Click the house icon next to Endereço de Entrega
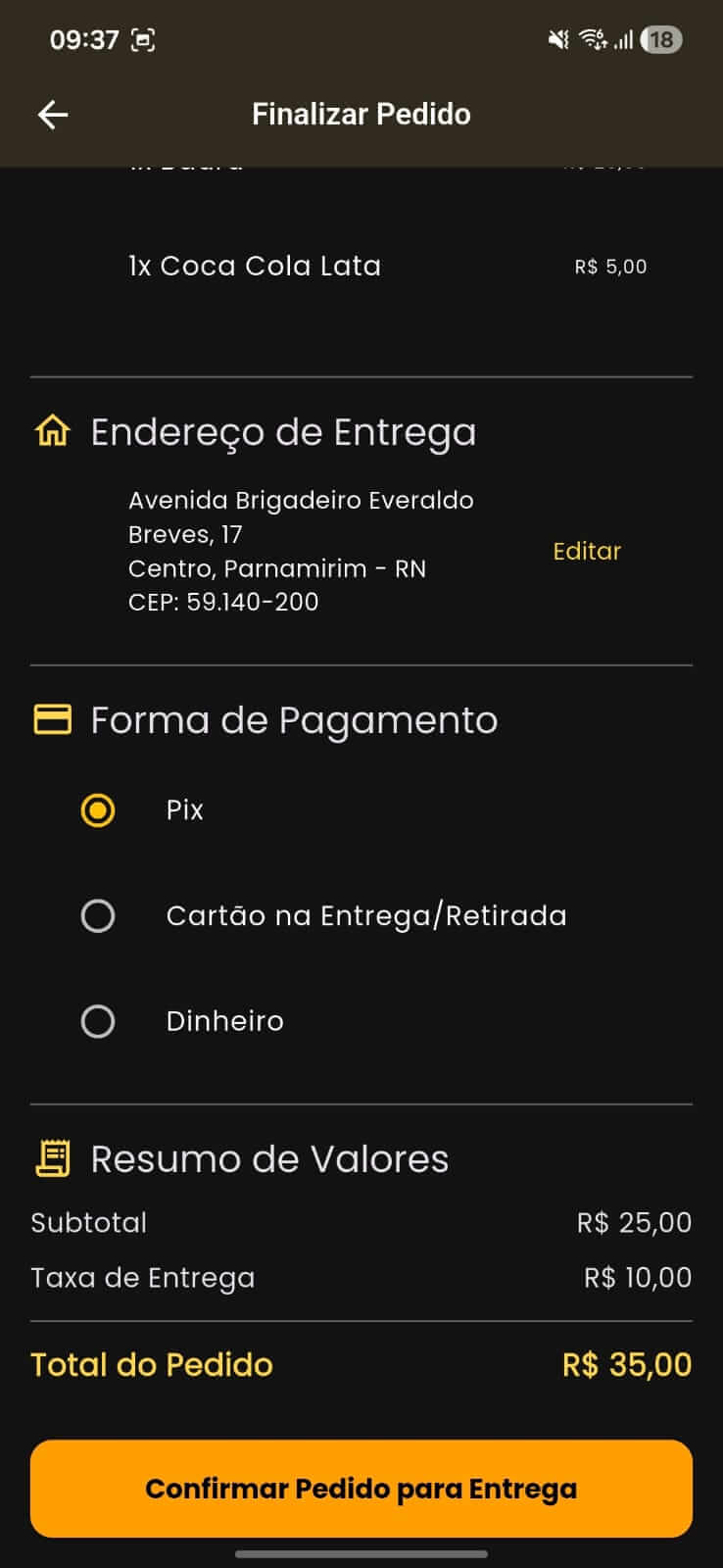This screenshot has width=723, height=1568. tap(52, 429)
